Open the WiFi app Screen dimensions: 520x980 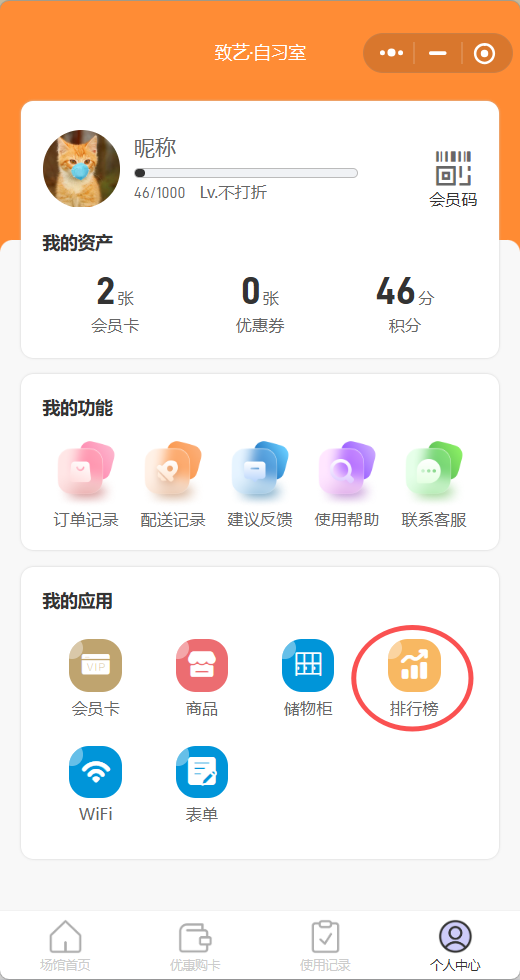point(96,784)
